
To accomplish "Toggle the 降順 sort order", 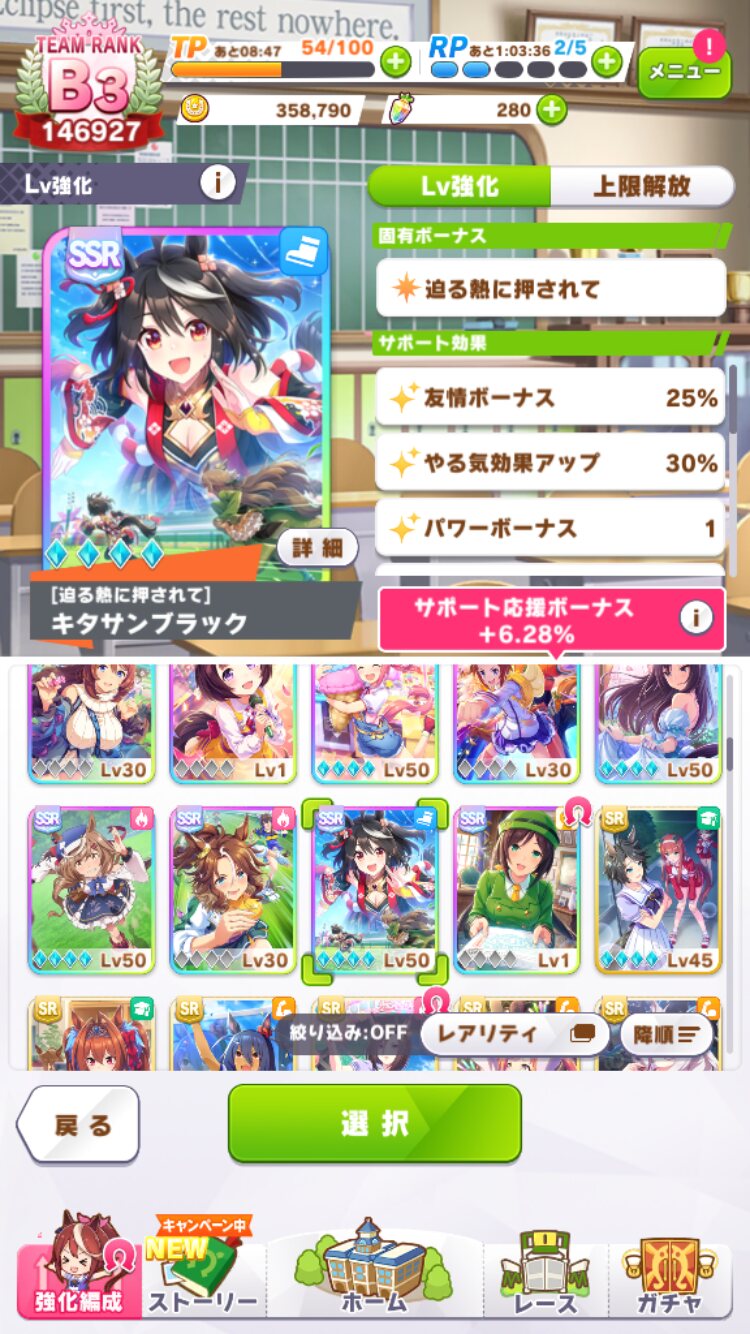I will [666, 1034].
